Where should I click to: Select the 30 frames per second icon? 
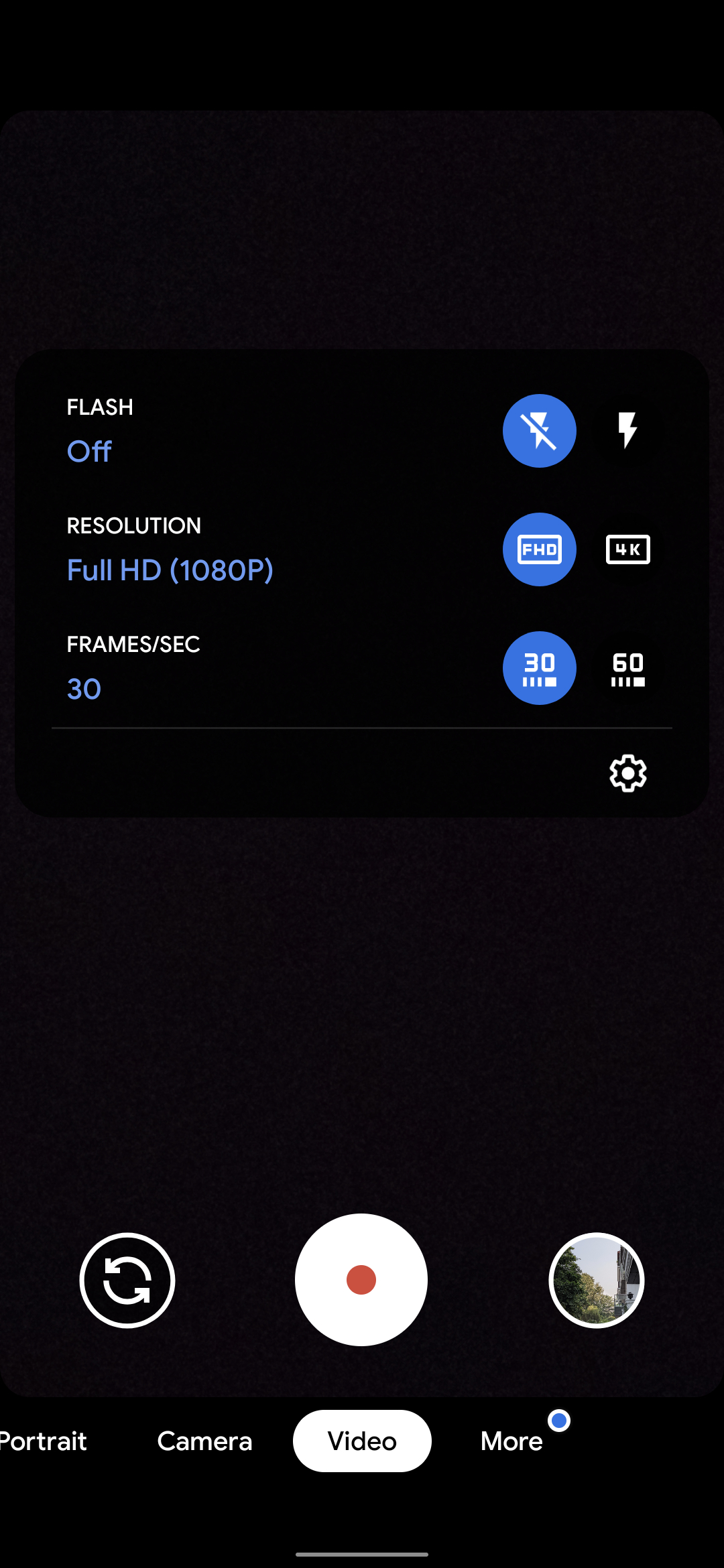point(539,668)
